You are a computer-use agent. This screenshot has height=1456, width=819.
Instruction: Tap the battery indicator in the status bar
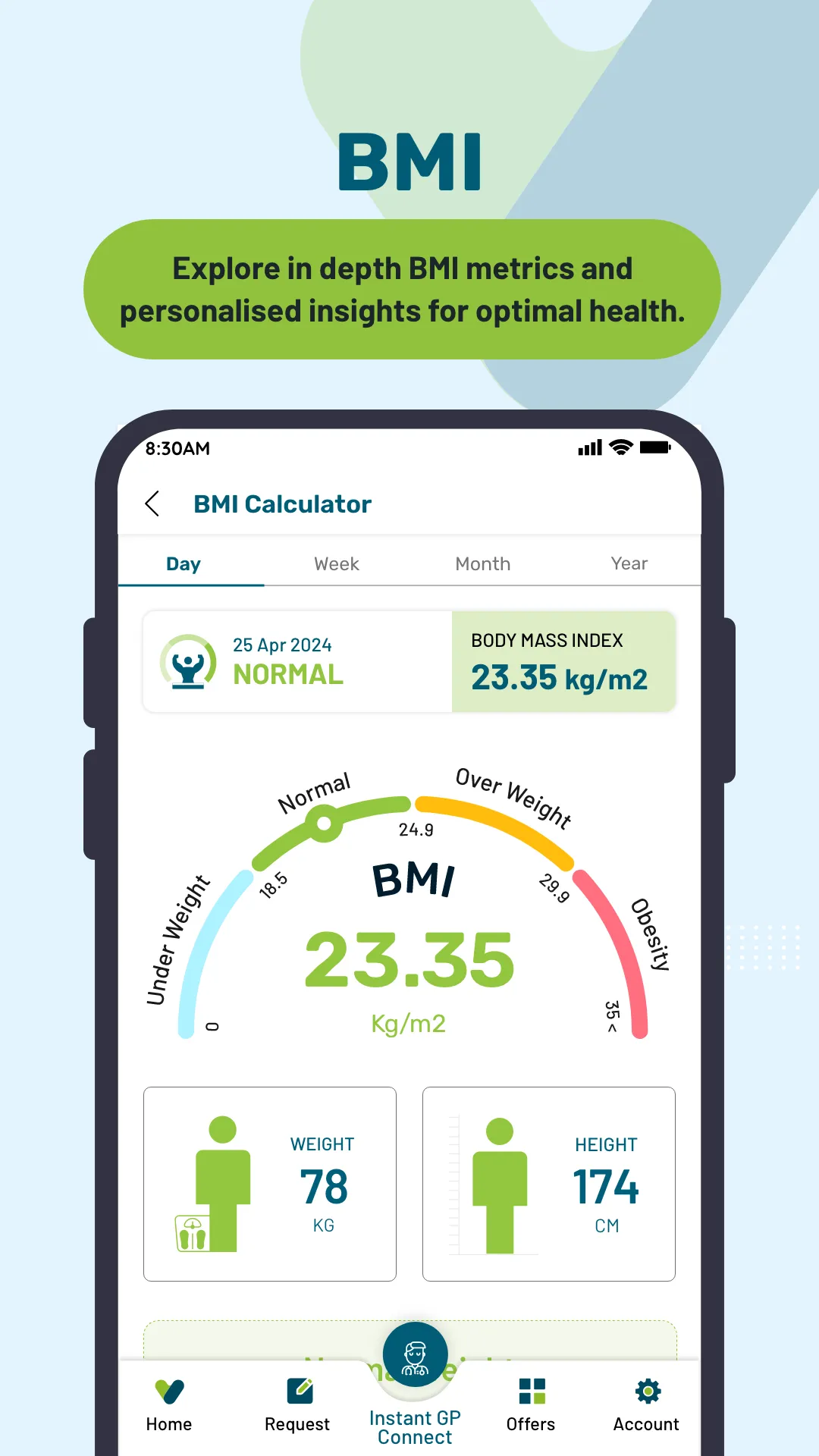tap(657, 447)
